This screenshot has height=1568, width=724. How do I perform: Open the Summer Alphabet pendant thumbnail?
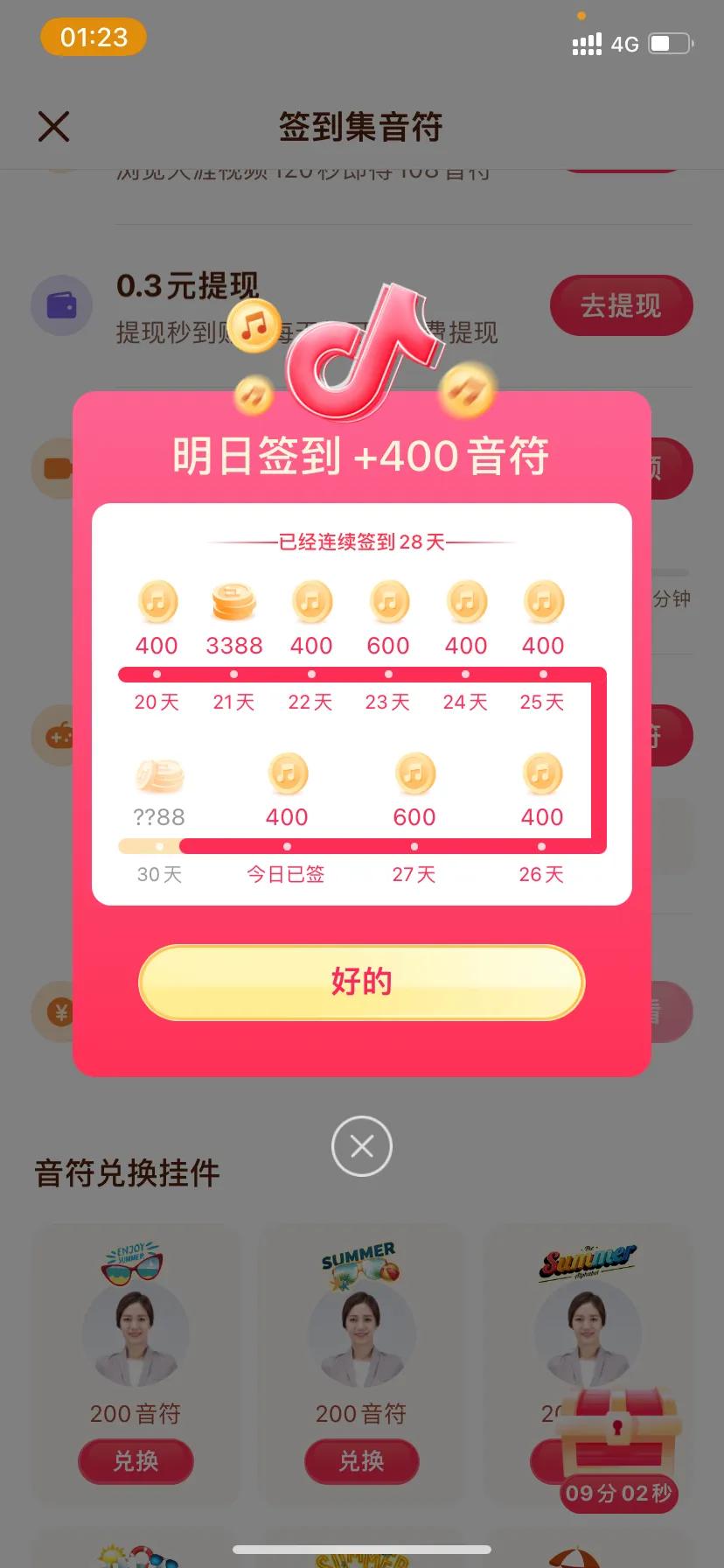pos(588,1332)
